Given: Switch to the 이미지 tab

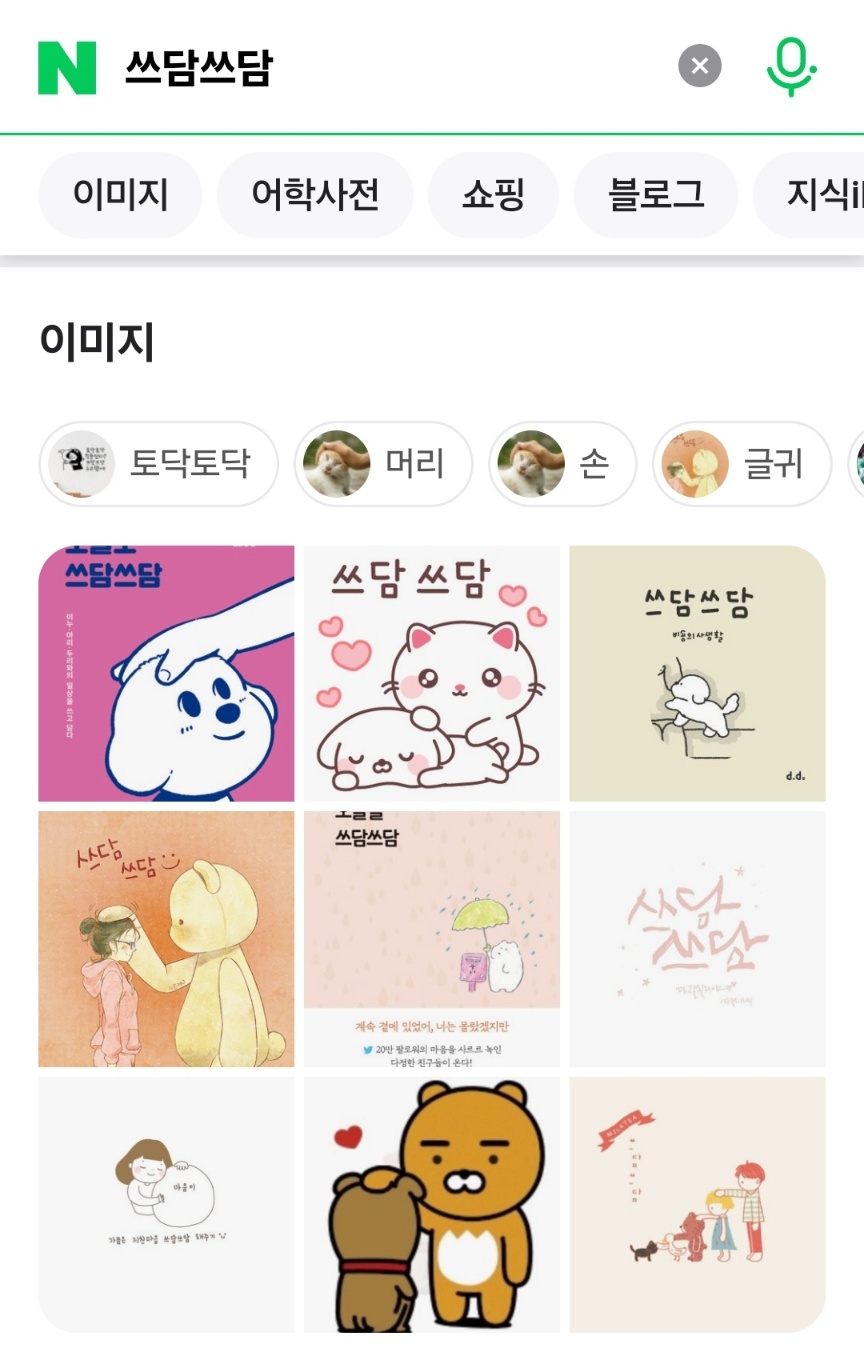Looking at the screenshot, I should pyautogui.click(x=120, y=195).
